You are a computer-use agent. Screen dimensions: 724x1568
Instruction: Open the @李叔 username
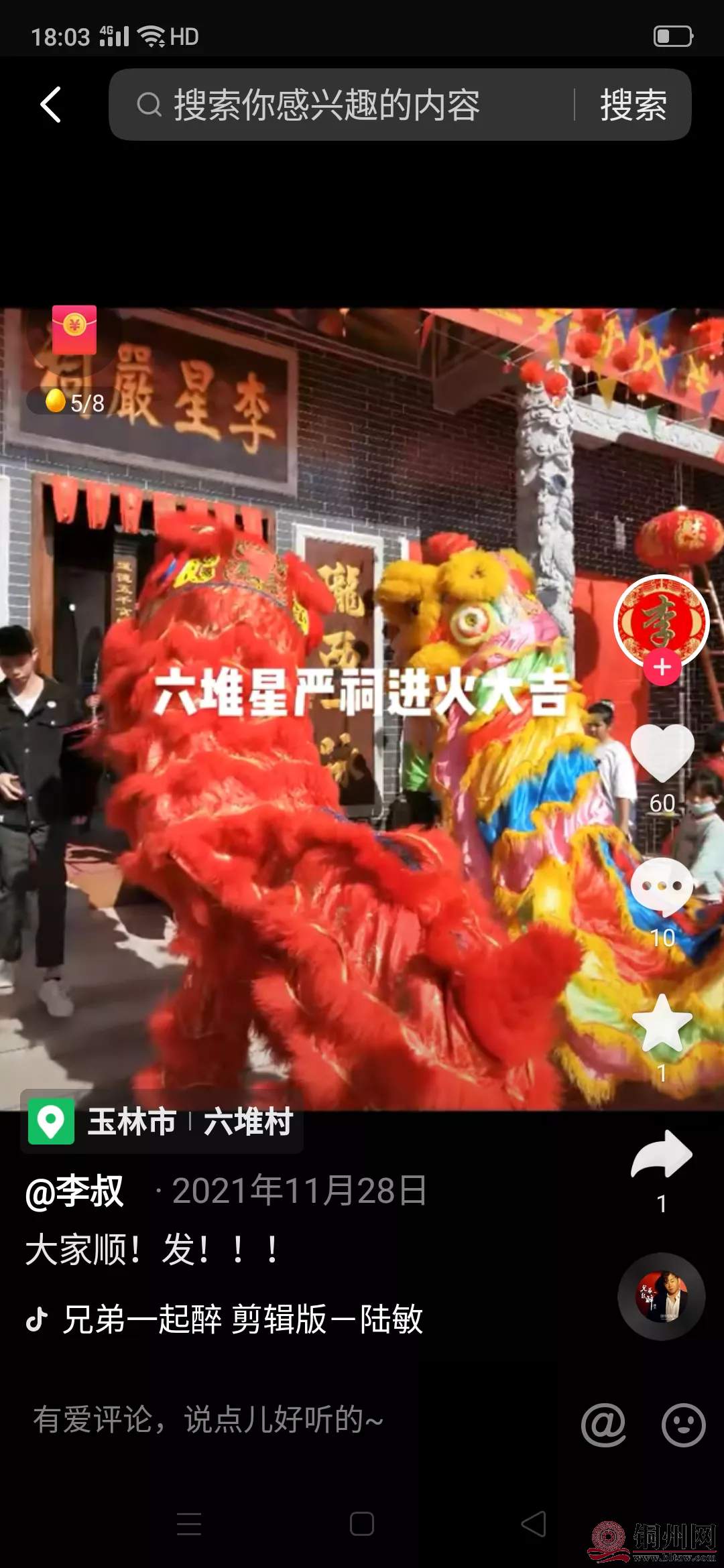tap(74, 1191)
